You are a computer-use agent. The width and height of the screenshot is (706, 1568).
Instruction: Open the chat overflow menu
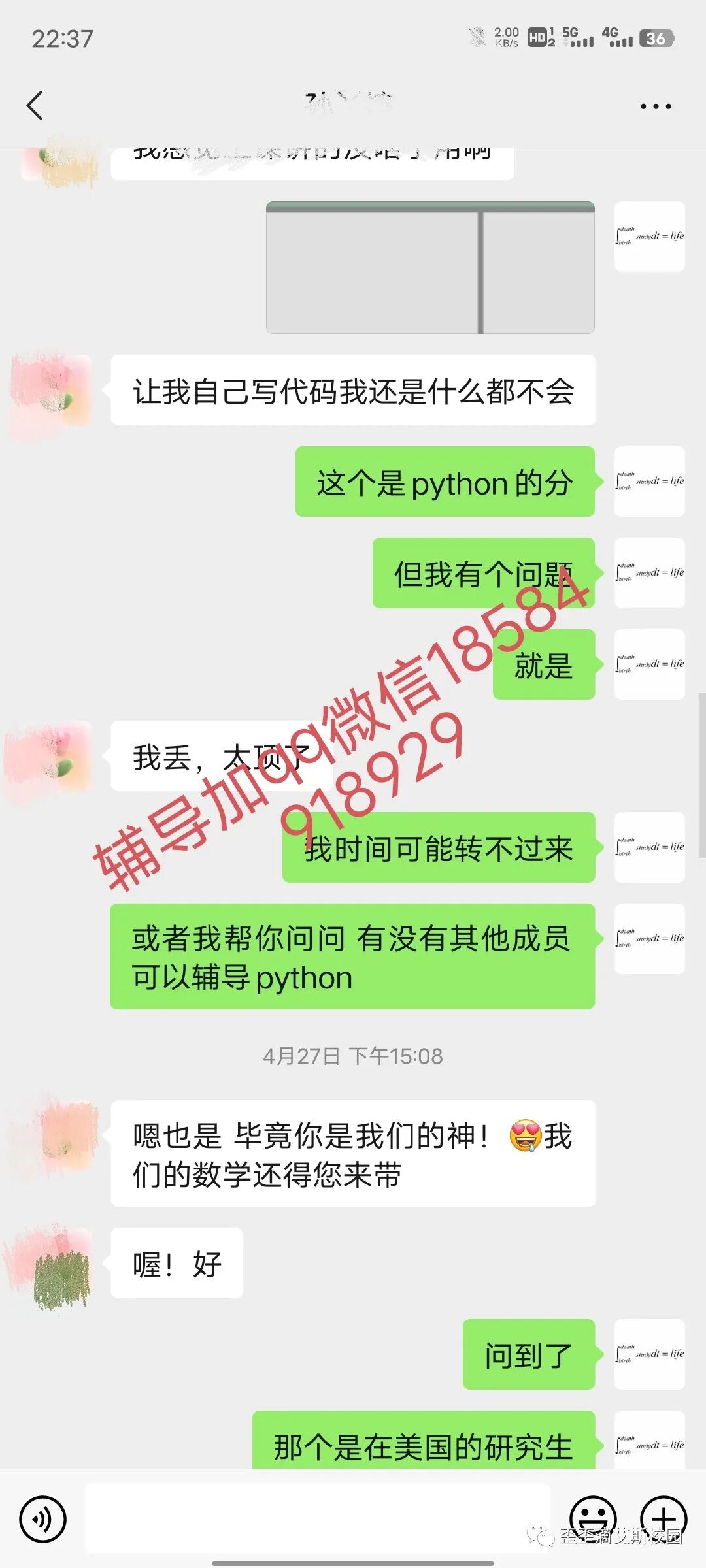[655, 106]
